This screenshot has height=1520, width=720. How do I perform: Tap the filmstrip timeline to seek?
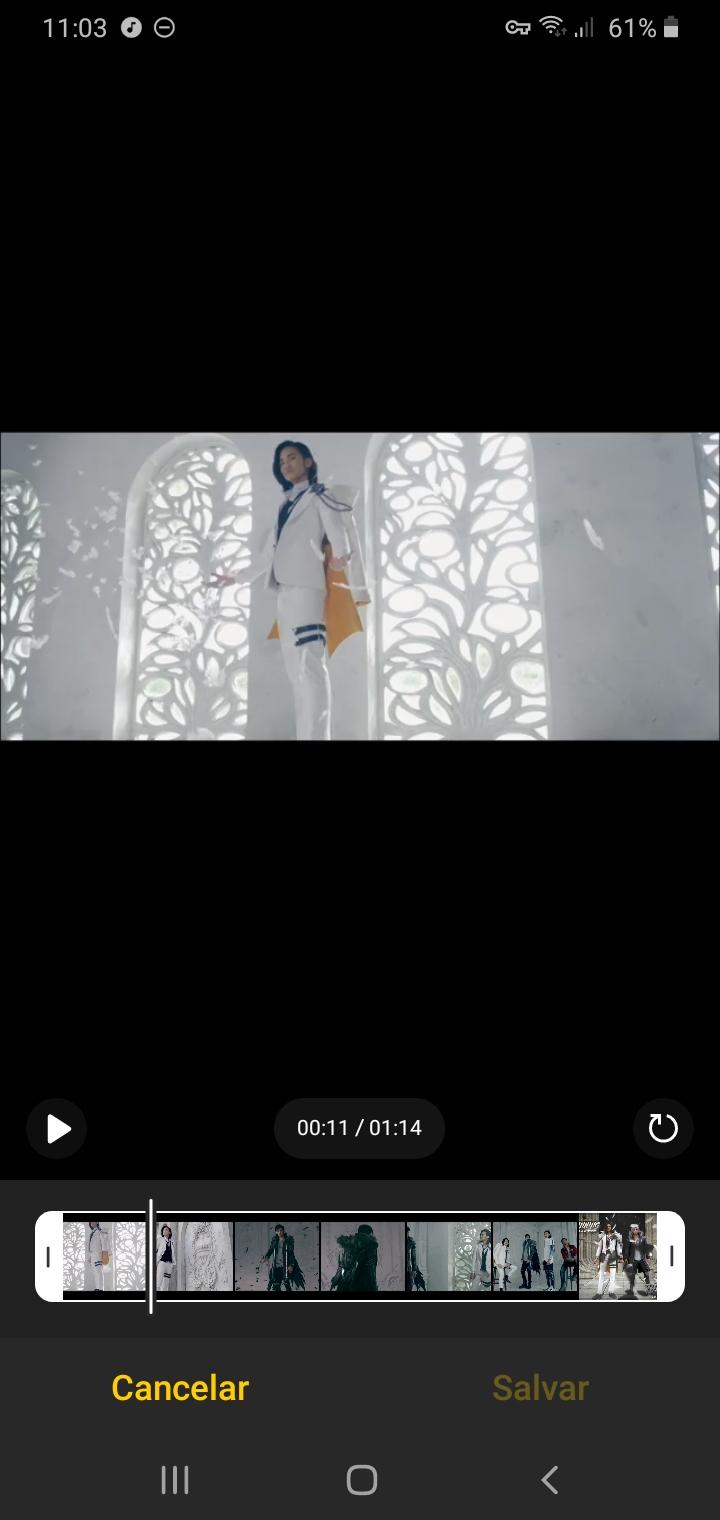click(360, 1257)
